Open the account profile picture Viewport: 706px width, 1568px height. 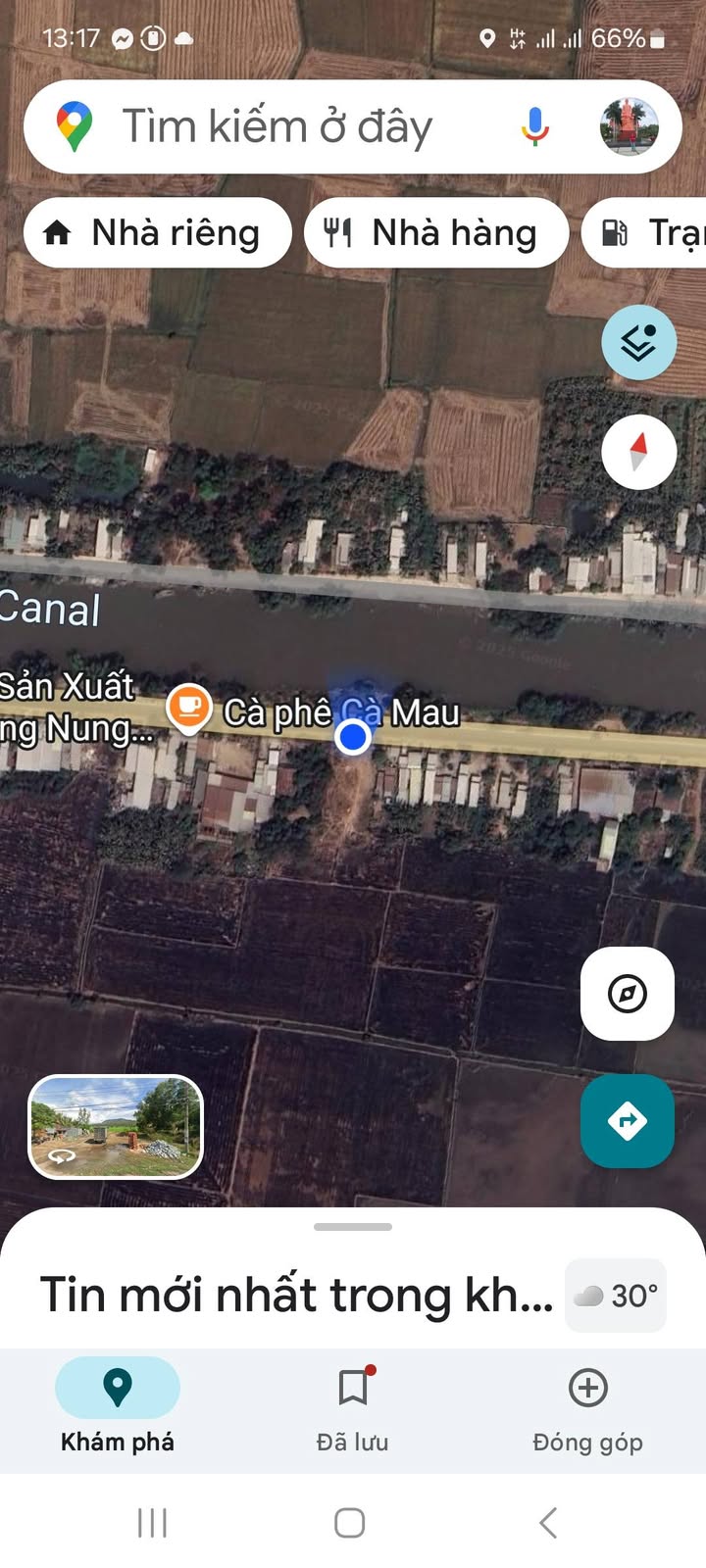point(629,126)
